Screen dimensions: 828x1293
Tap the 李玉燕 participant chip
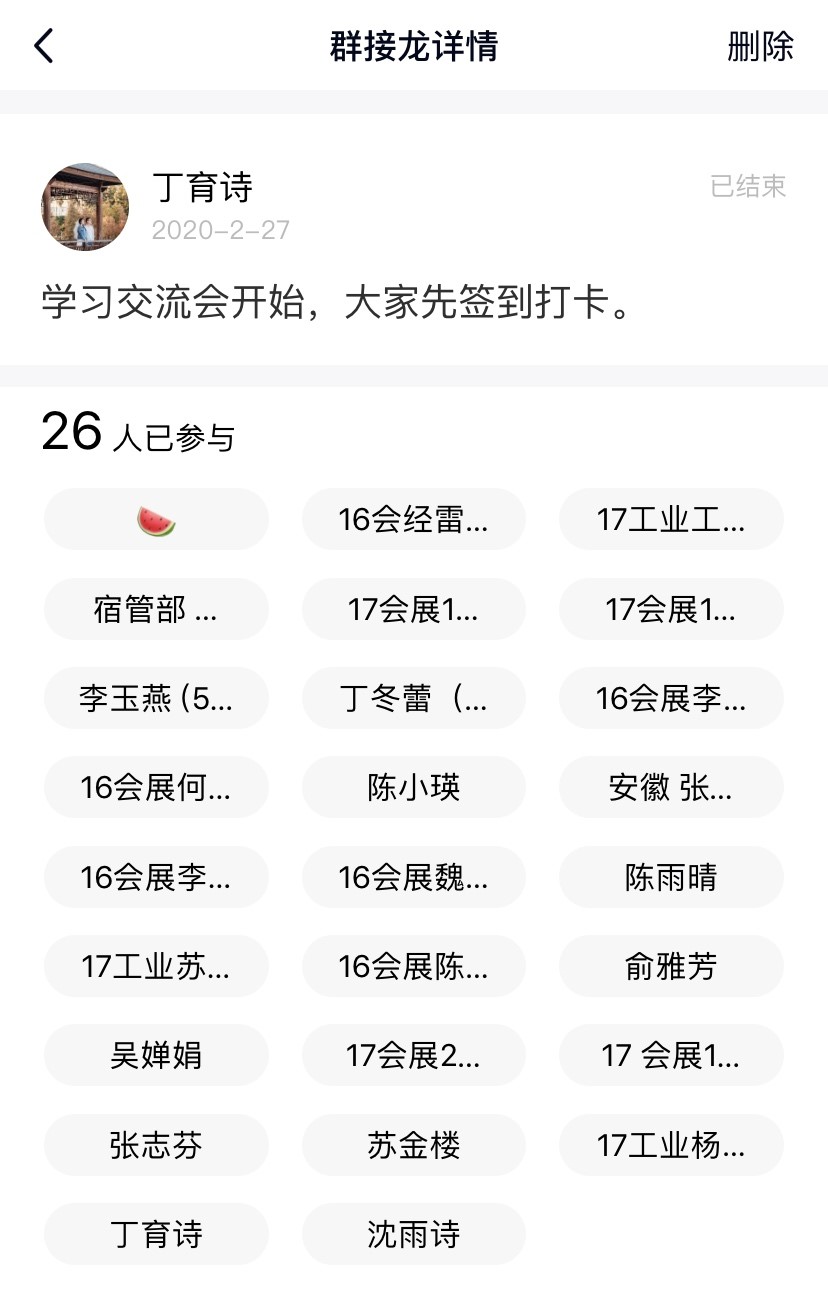(156, 698)
